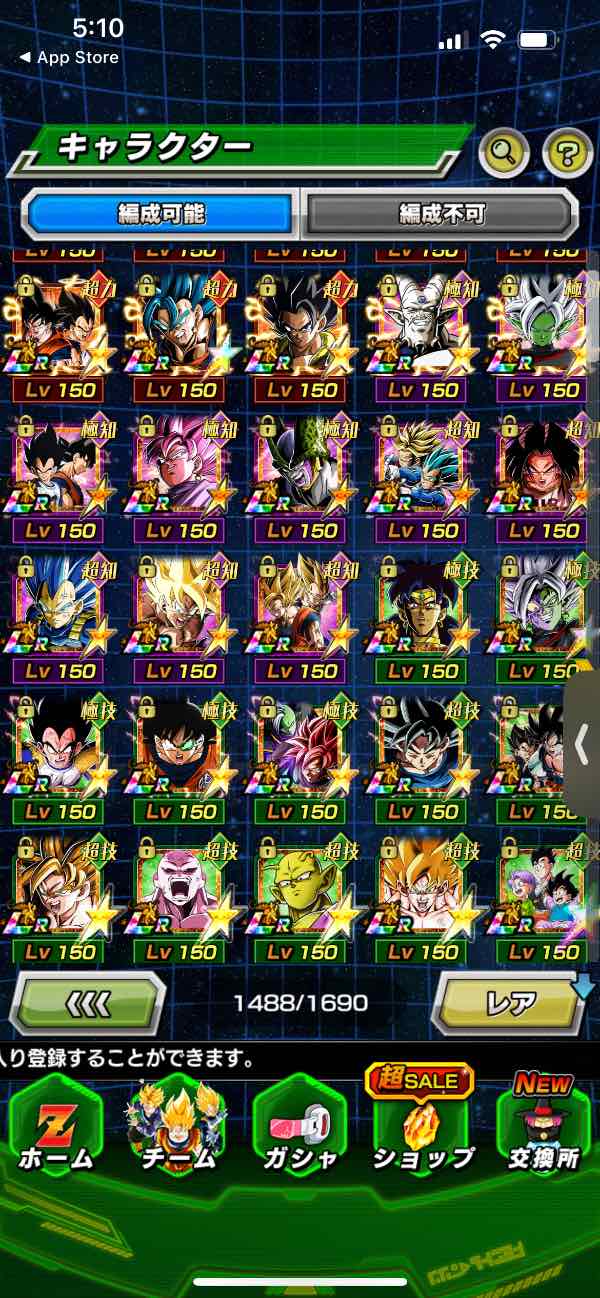Open the character search magnifier
The width and height of the screenshot is (600, 1298).
point(505,153)
